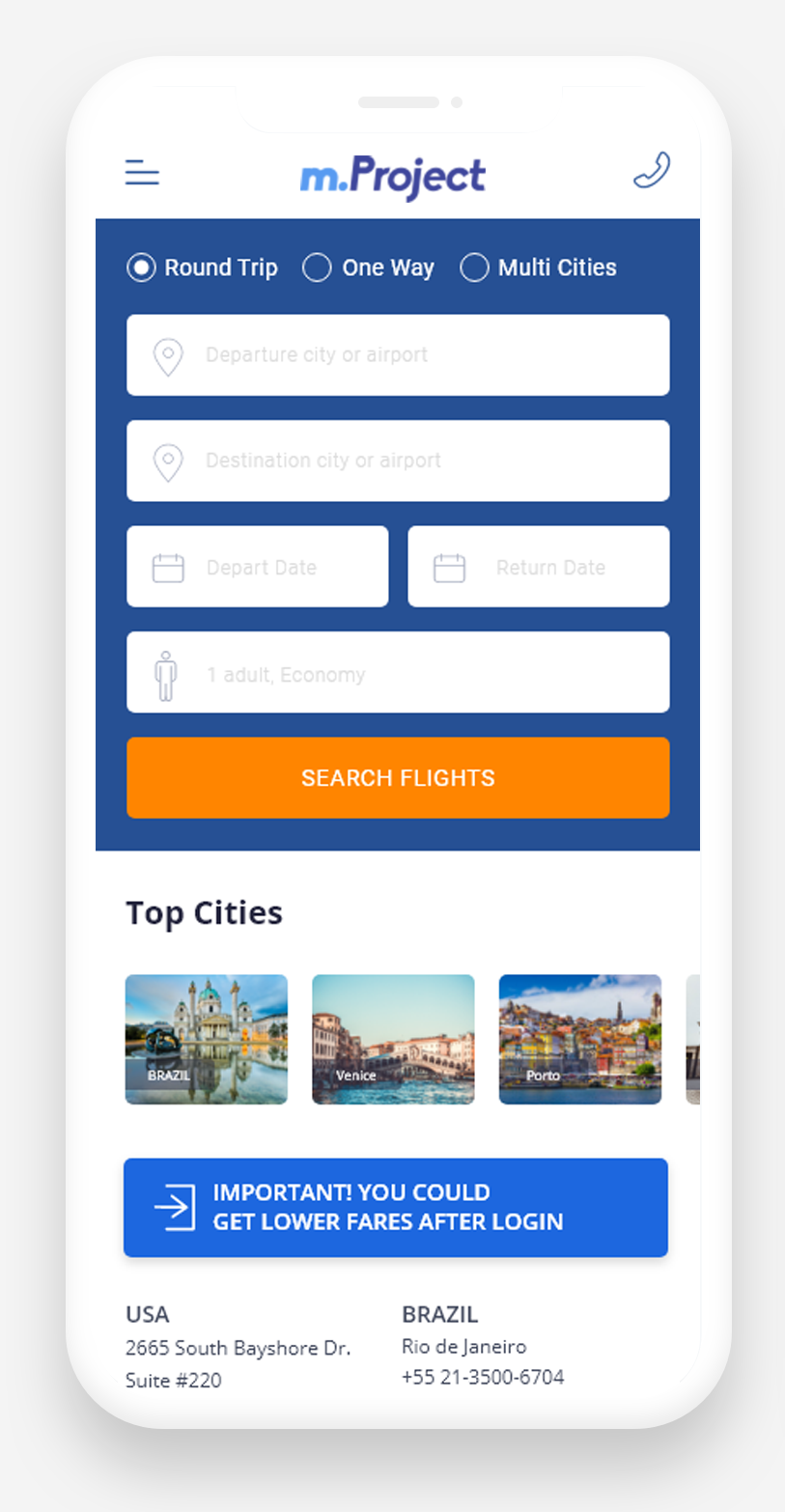
Task: Open the passengers and class selector
Action: tap(398, 673)
